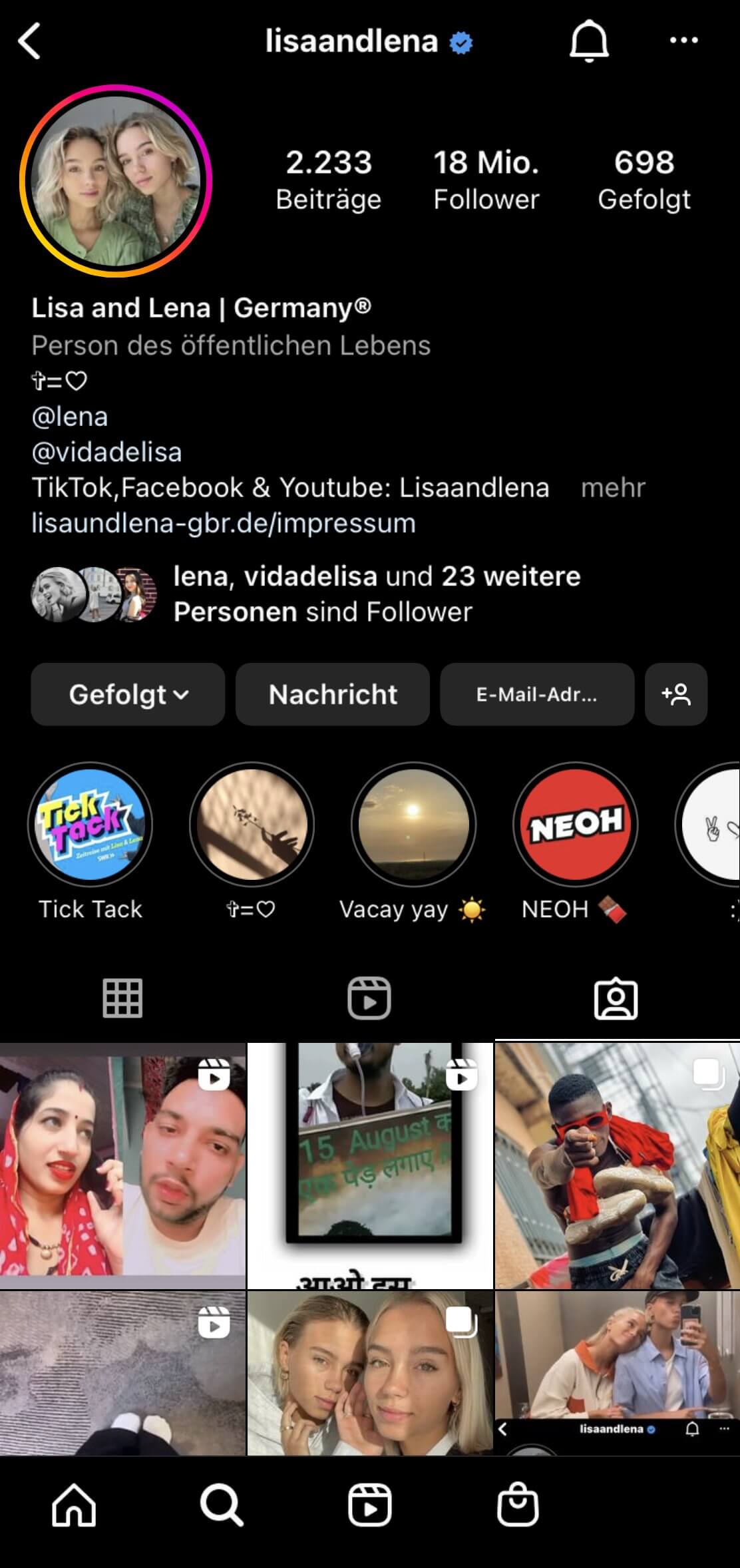Open the 698 Gefolgt list
740x1568 pixels.
[x=644, y=180]
